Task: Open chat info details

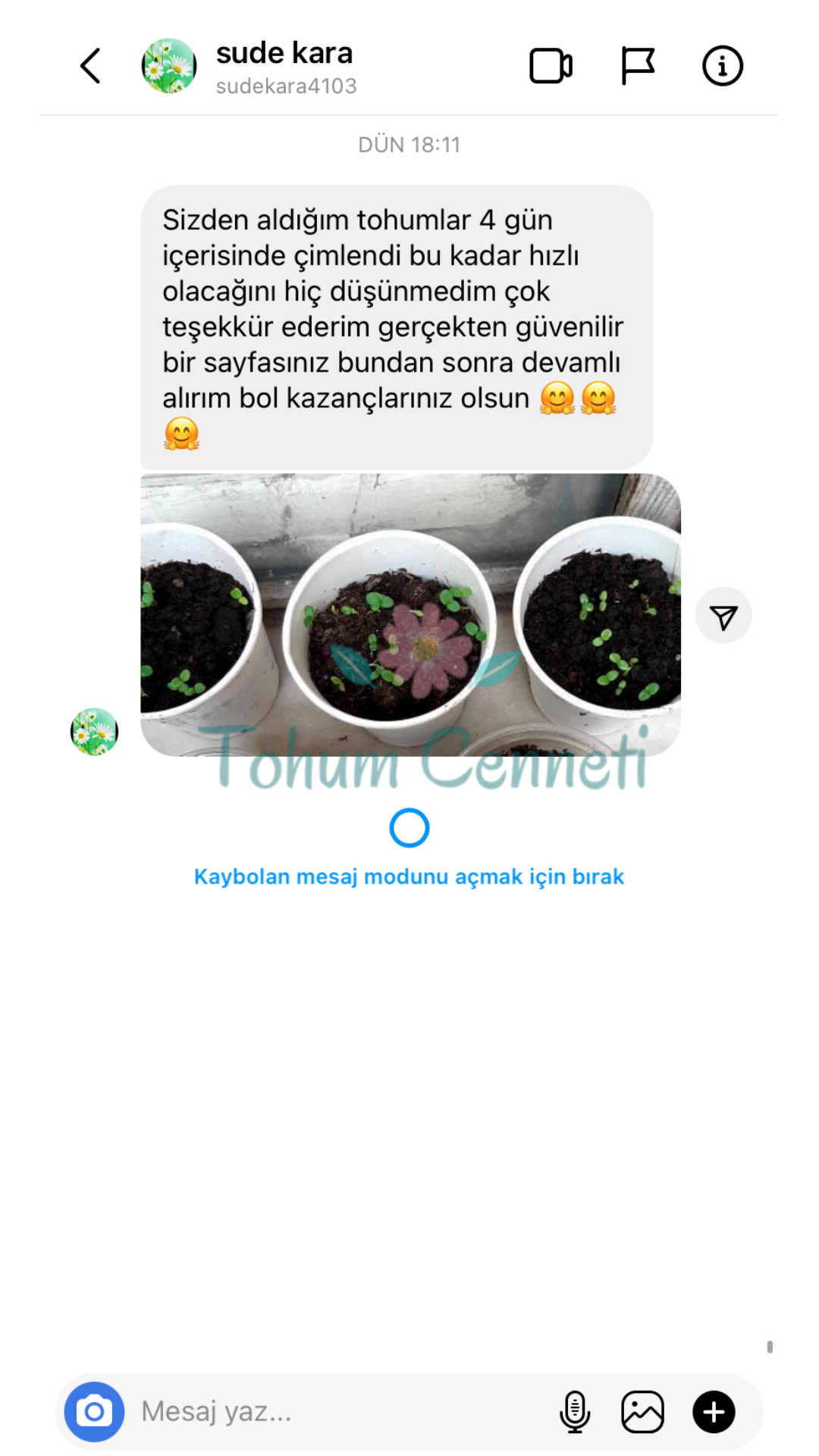Action: [x=722, y=66]
